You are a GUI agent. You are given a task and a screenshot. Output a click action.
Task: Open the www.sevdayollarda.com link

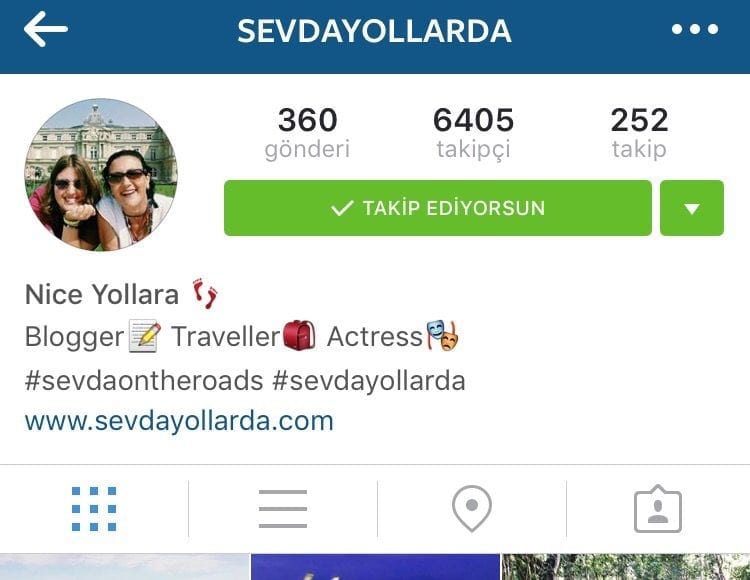pyautogui.click(x=179, y=420)
